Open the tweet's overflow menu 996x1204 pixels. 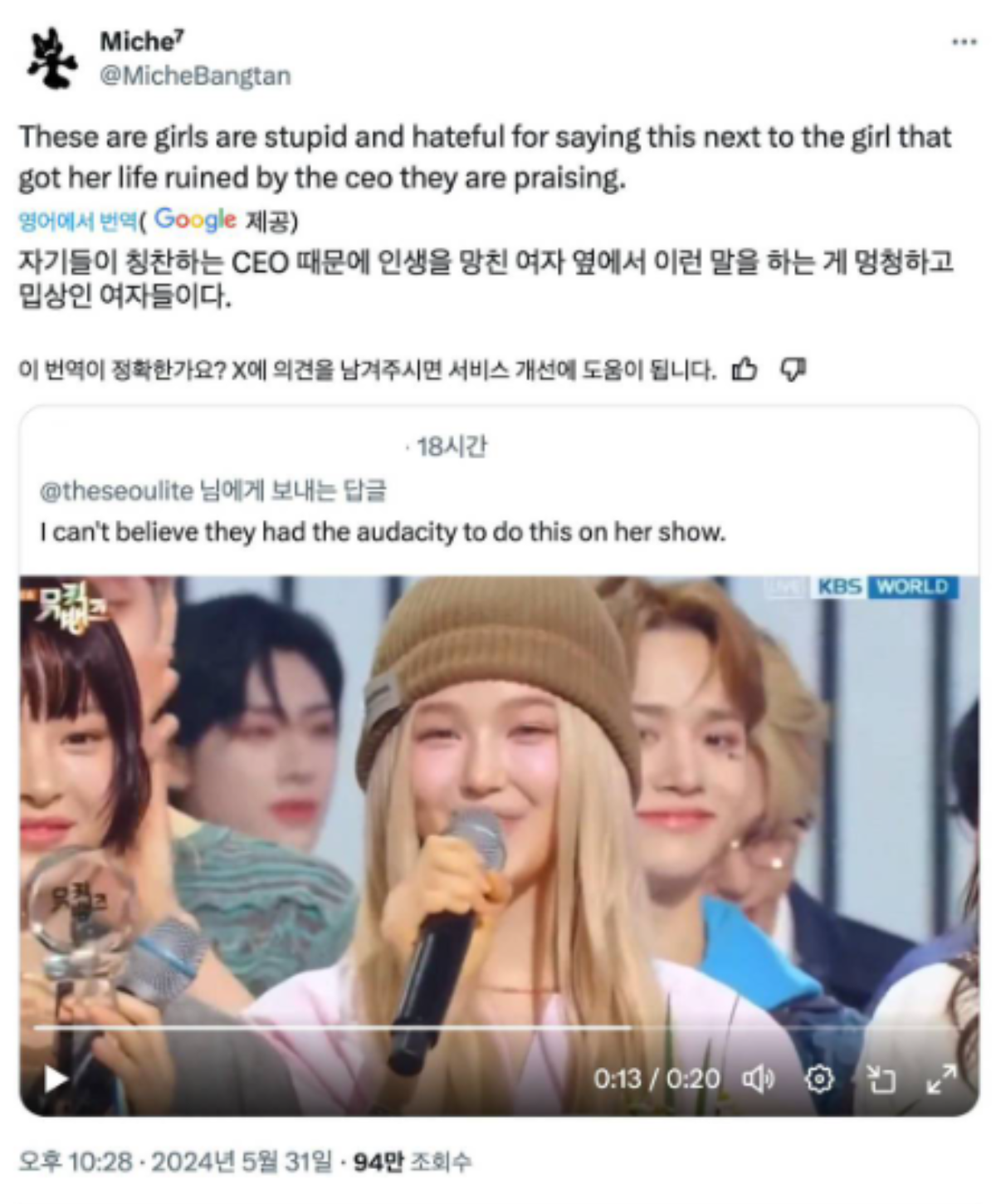pos(964,42)
